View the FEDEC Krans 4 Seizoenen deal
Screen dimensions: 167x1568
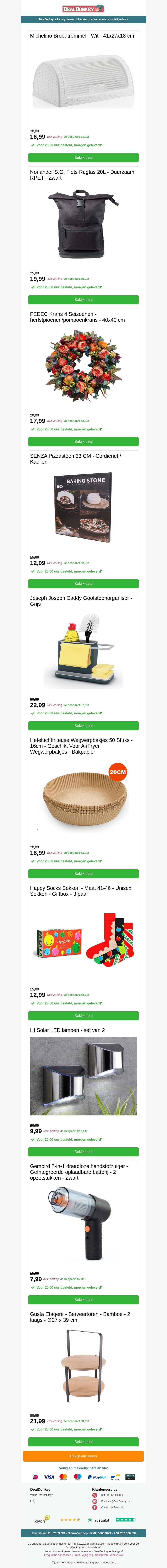coord(83,441)
